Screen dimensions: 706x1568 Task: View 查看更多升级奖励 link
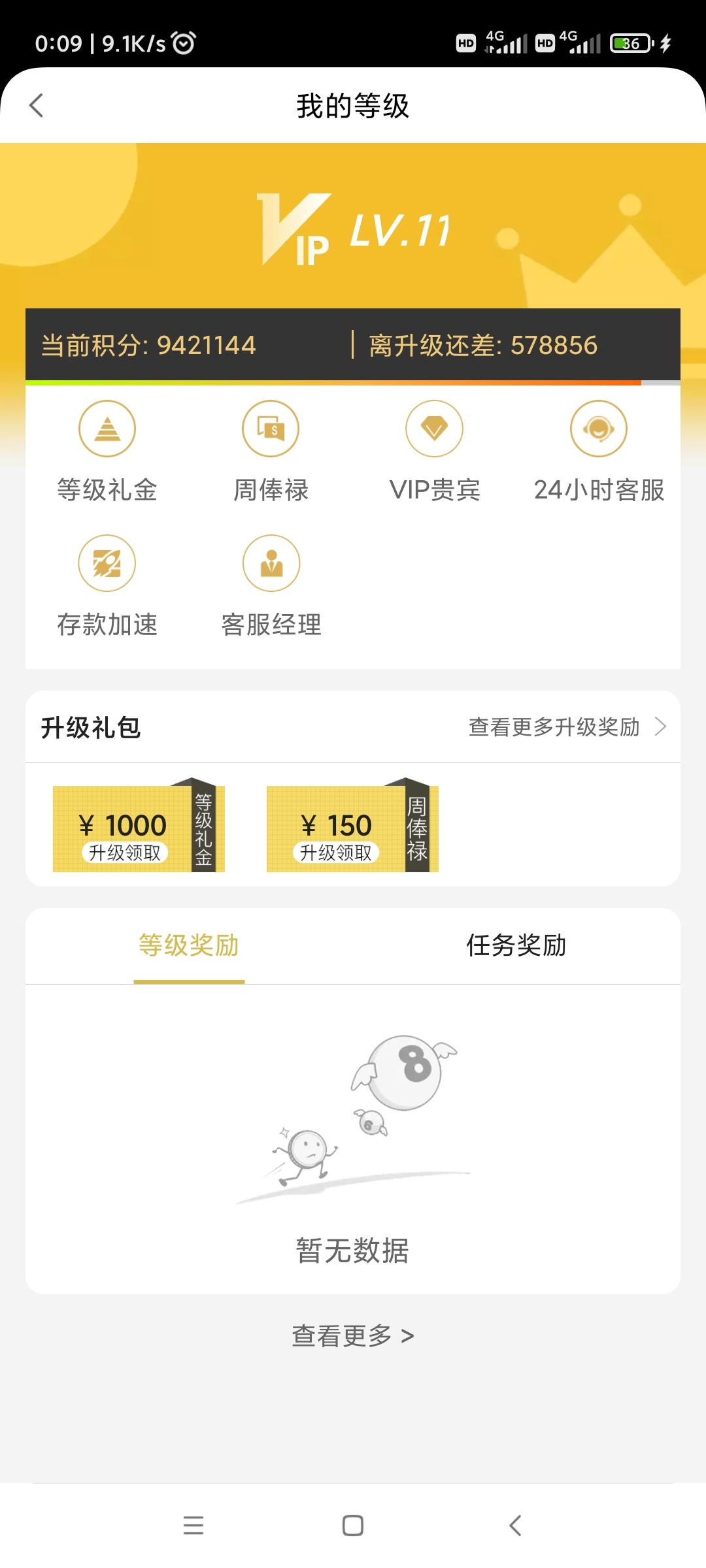[566, 727]
